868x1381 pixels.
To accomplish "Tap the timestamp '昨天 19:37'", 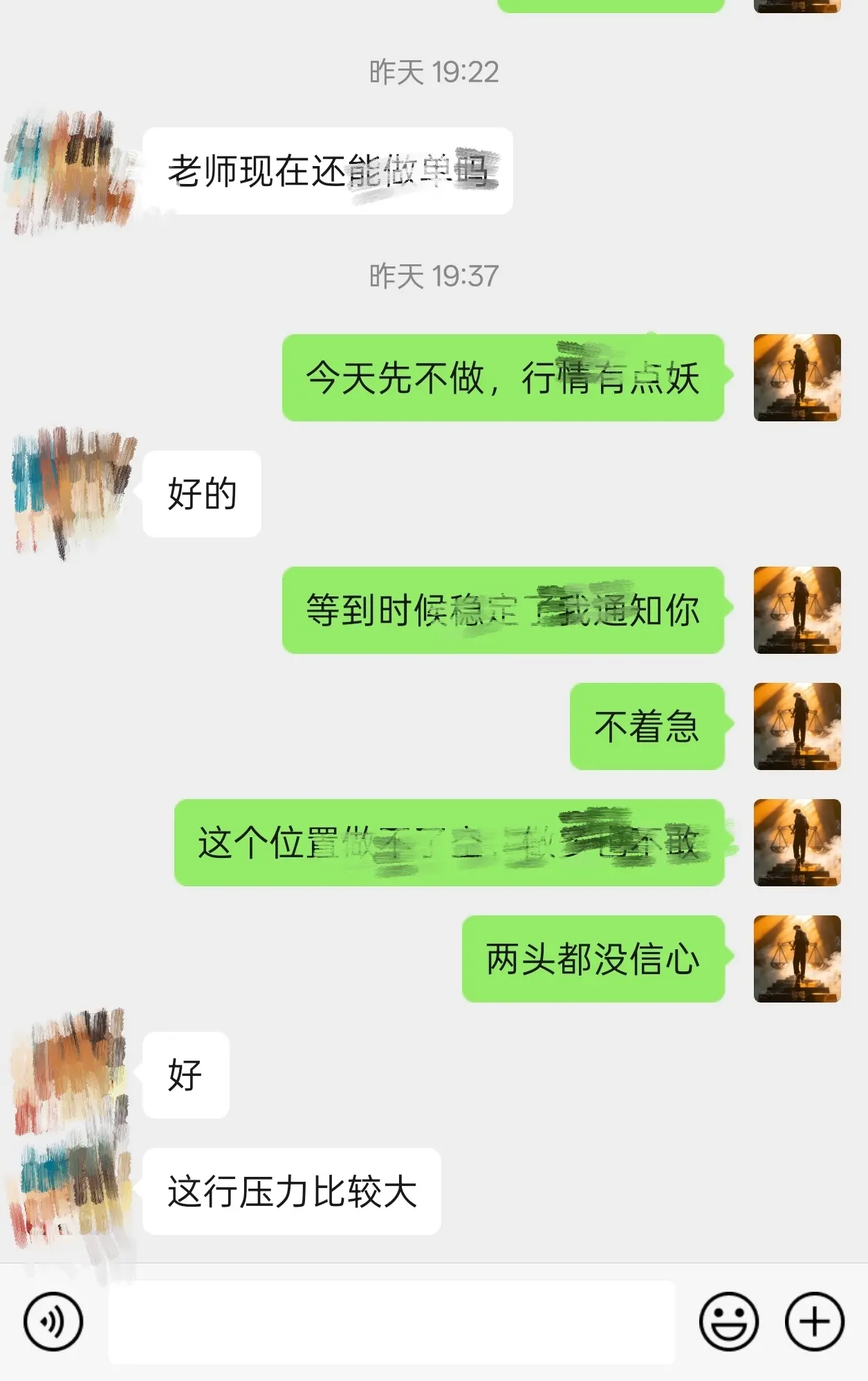I will pos(432,275).
